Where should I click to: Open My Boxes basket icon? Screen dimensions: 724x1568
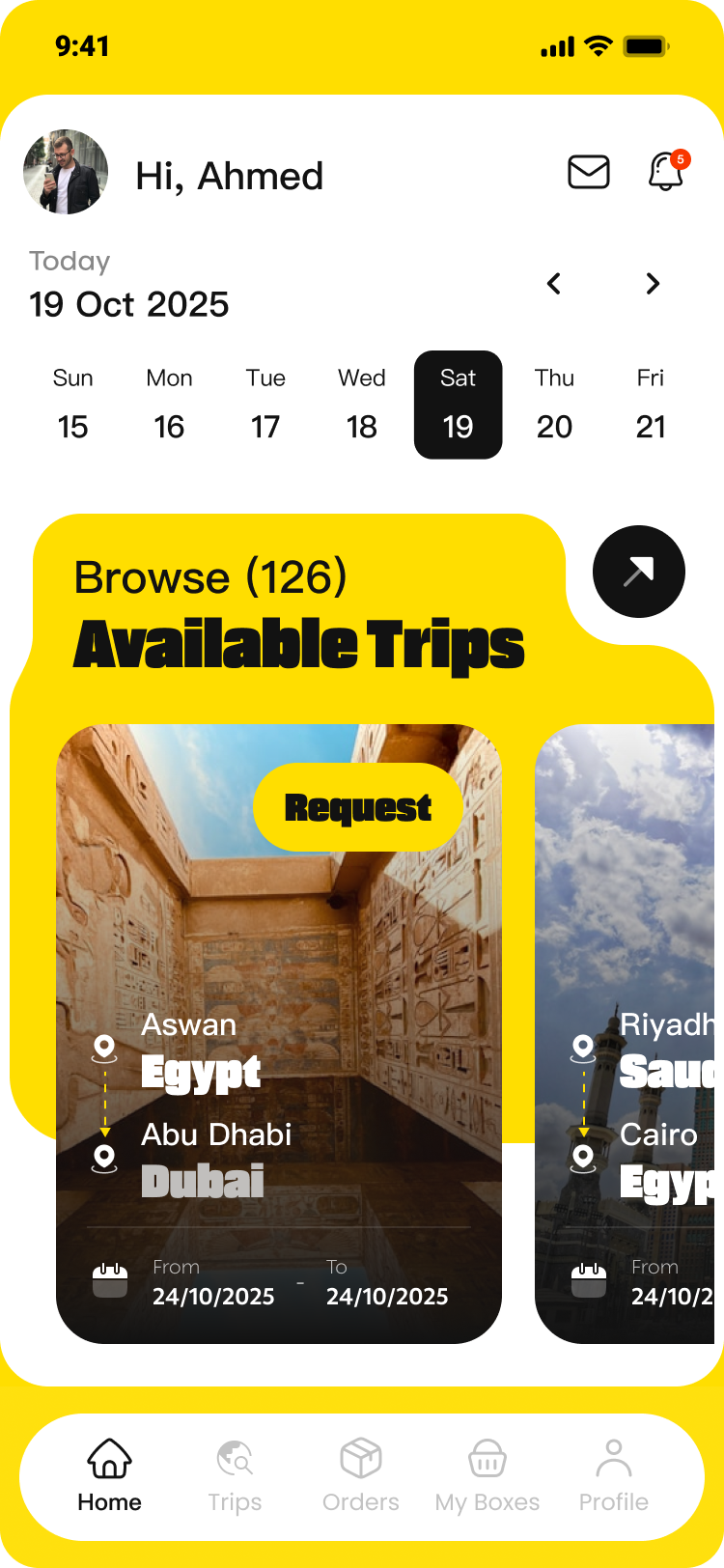(x=487, y=1458)
